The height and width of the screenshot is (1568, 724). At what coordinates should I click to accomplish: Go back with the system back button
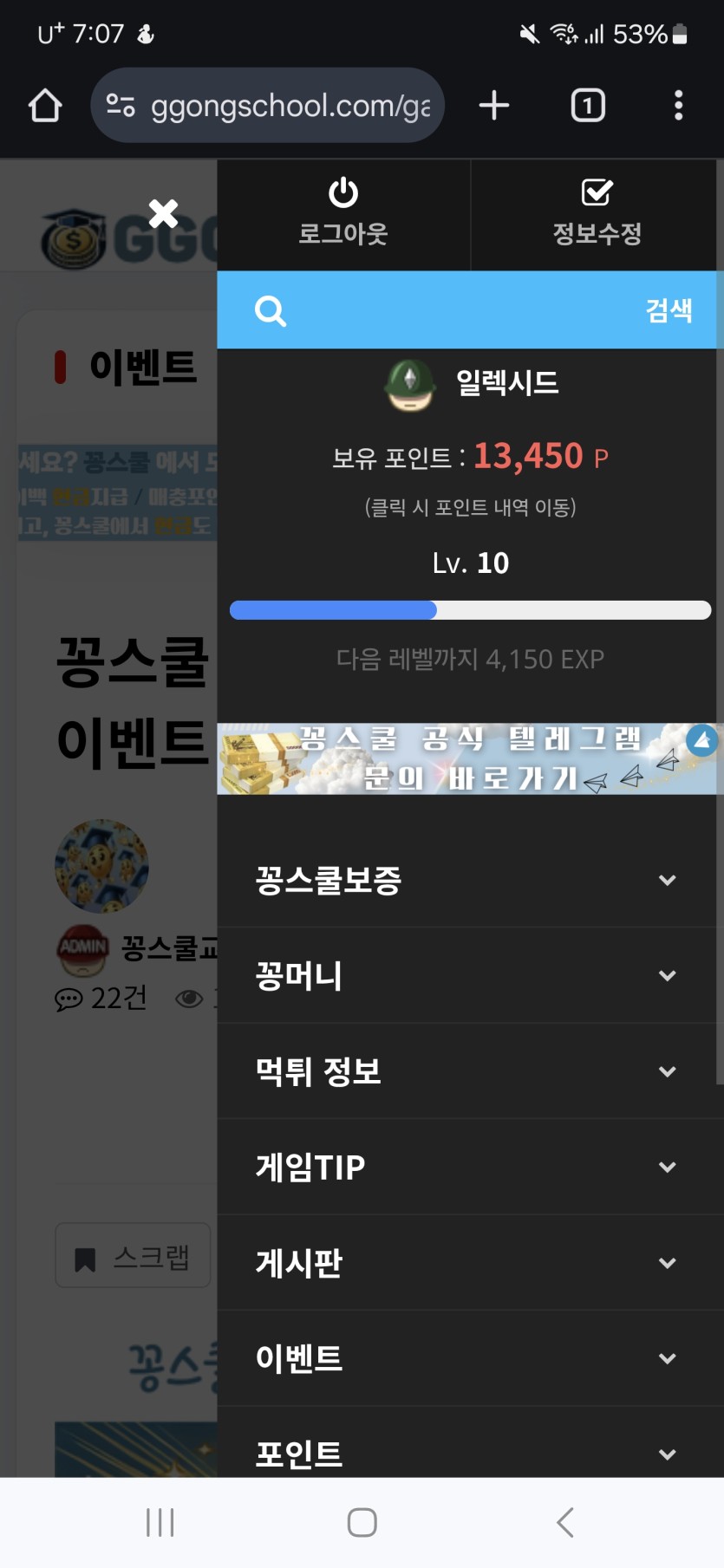pyautogui.click(x=564, y=1522)
